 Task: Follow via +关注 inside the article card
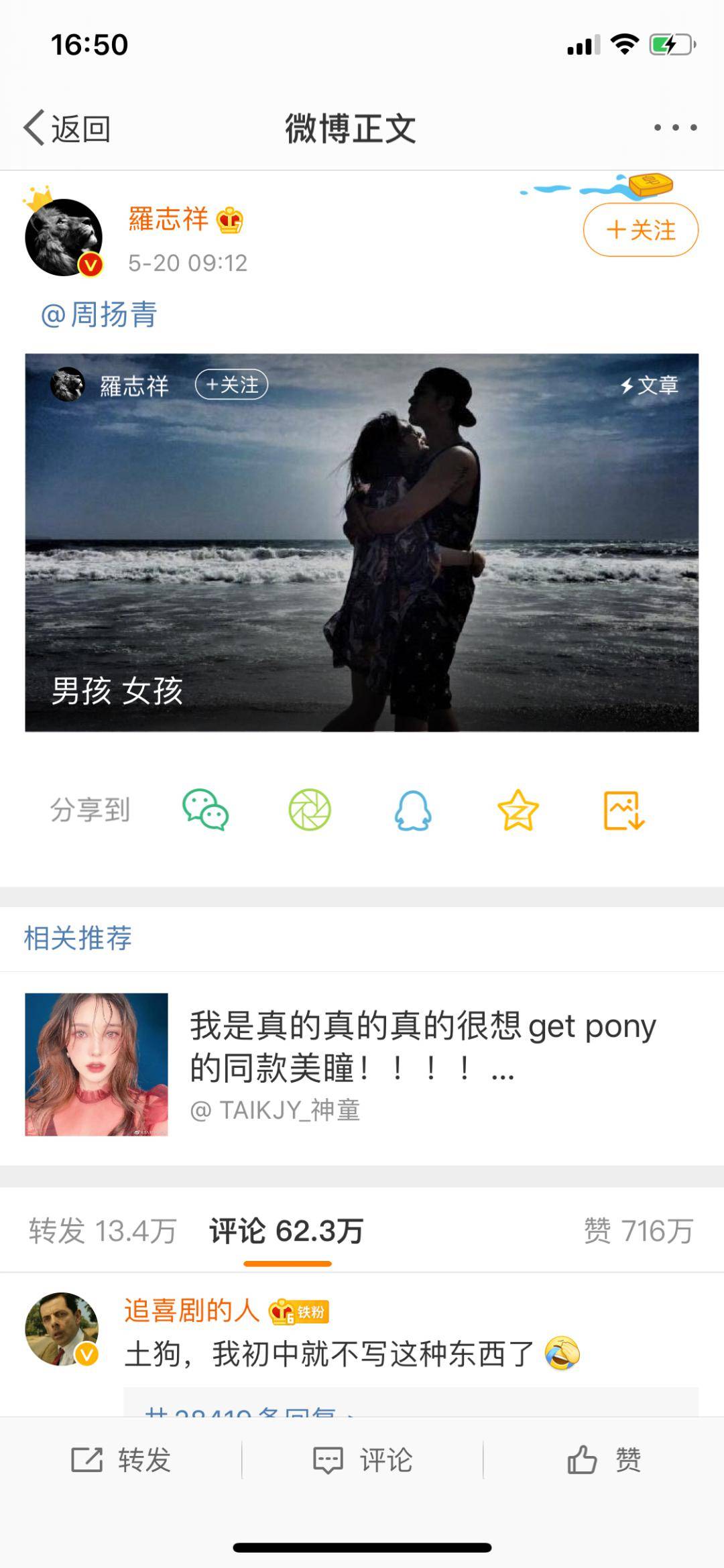pyautogui.click(x=231, y=385)
